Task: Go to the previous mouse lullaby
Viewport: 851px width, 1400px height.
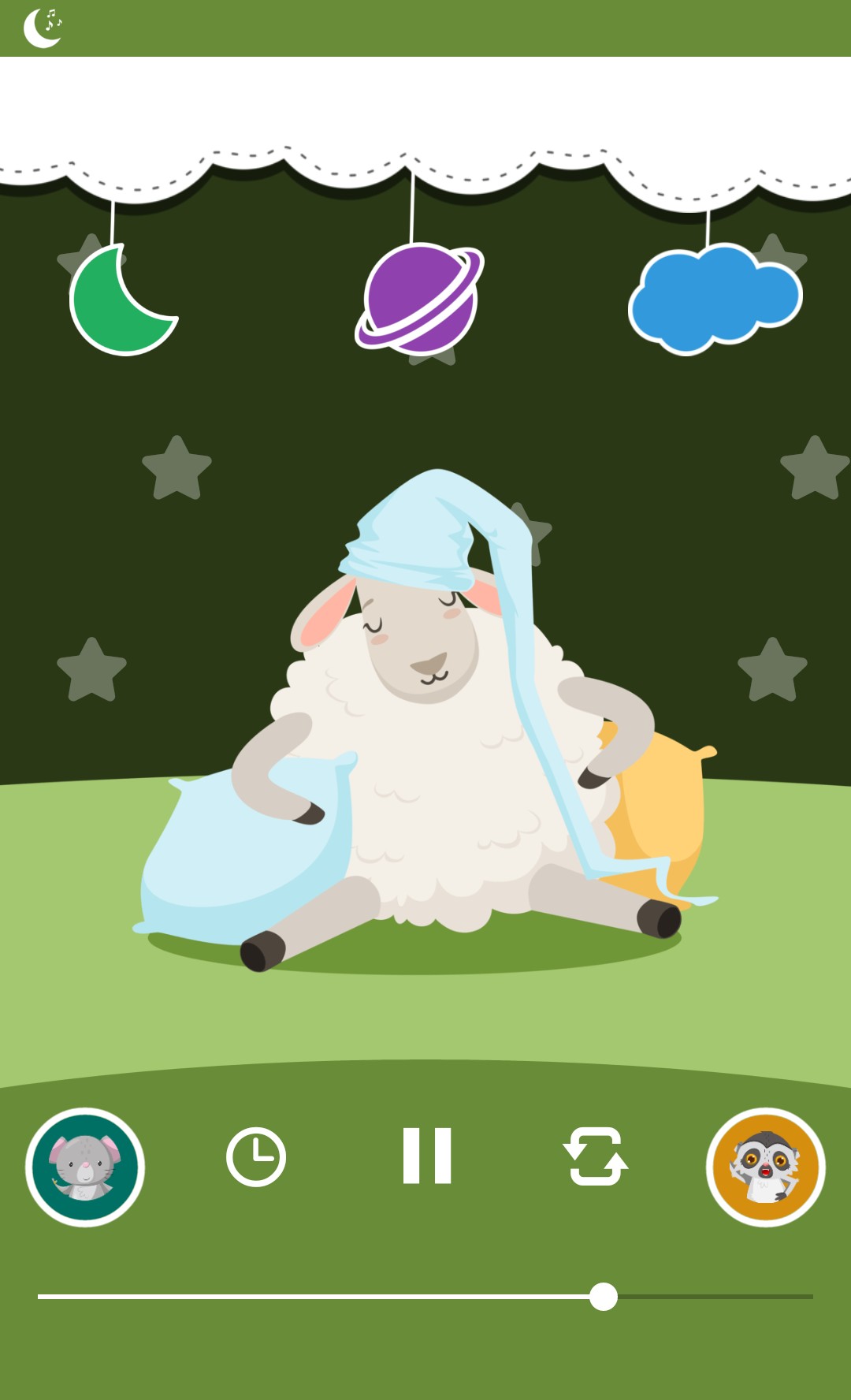Action: coord(85,1167)
